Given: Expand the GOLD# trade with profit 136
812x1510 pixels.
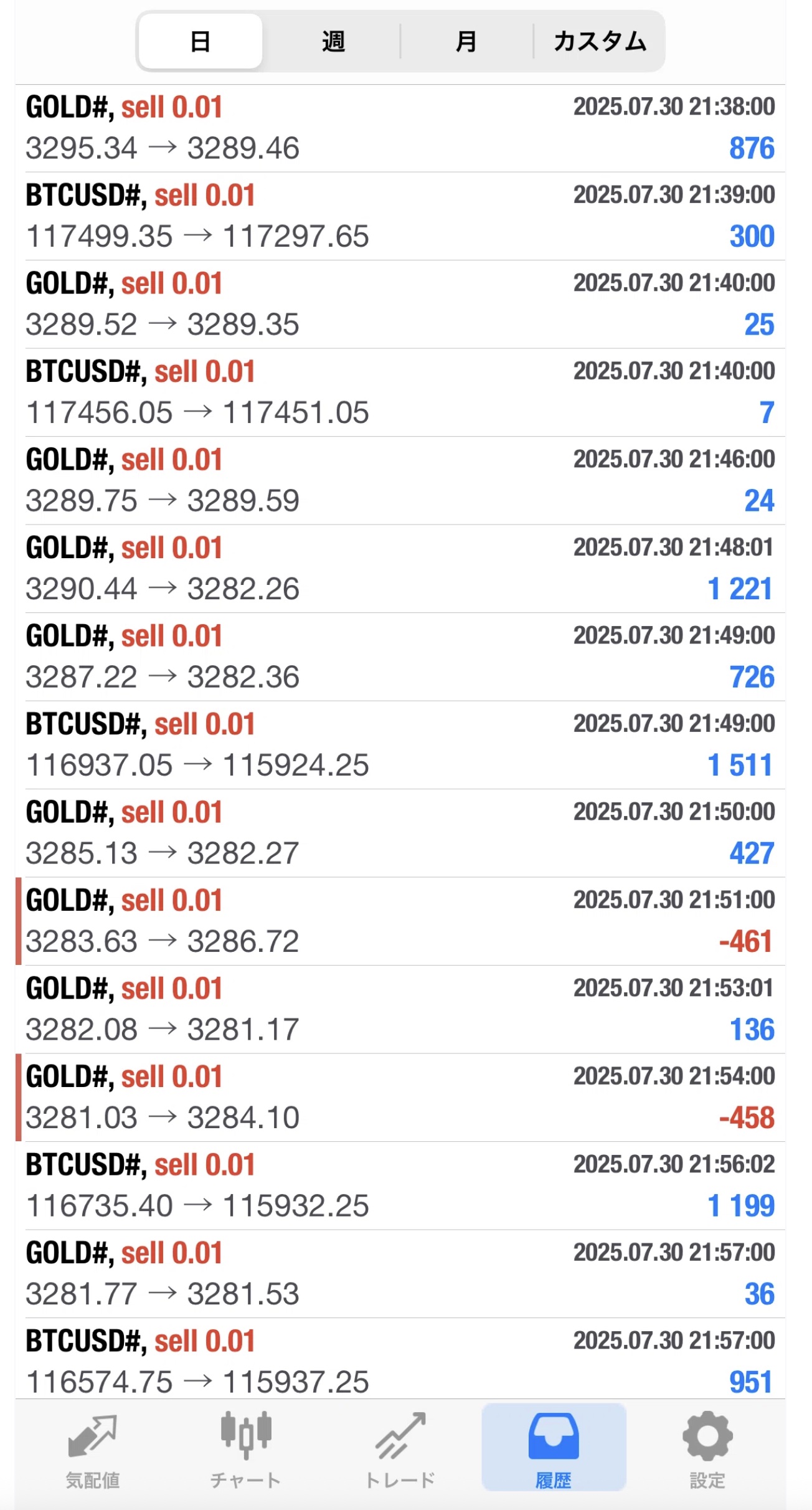Looking at the screenshot, I should point(400,1009).
